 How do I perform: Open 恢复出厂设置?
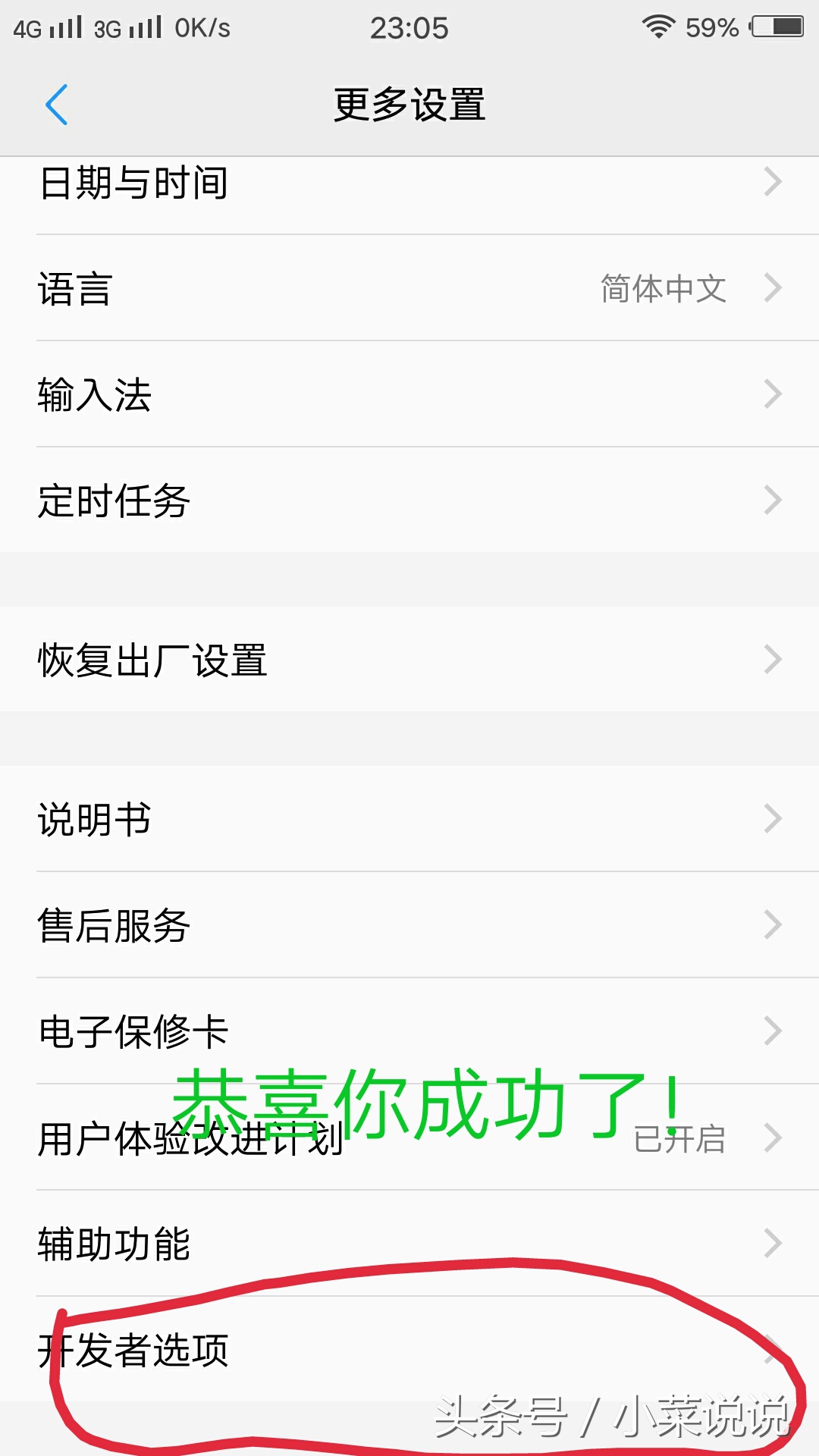[409, 660]
